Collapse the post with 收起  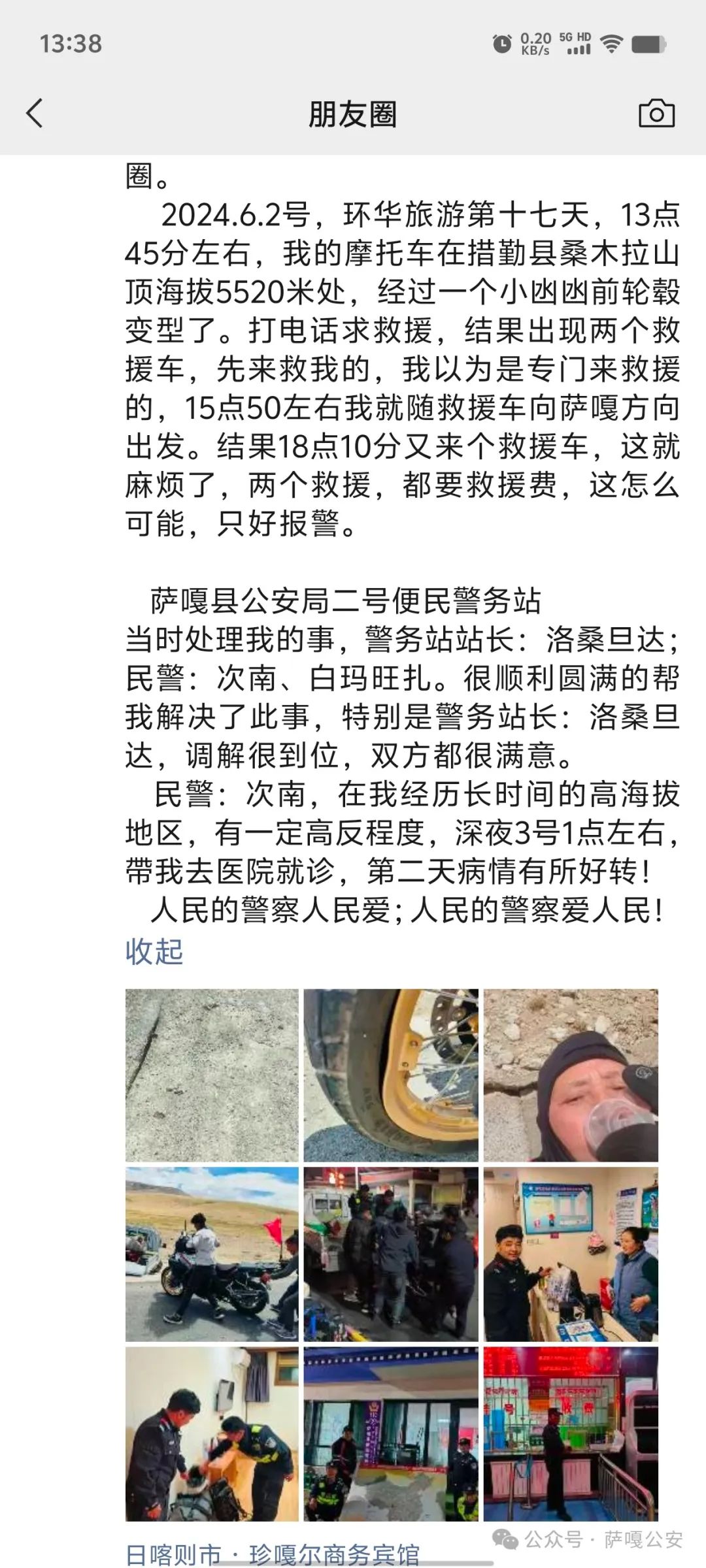pos(154,951)
